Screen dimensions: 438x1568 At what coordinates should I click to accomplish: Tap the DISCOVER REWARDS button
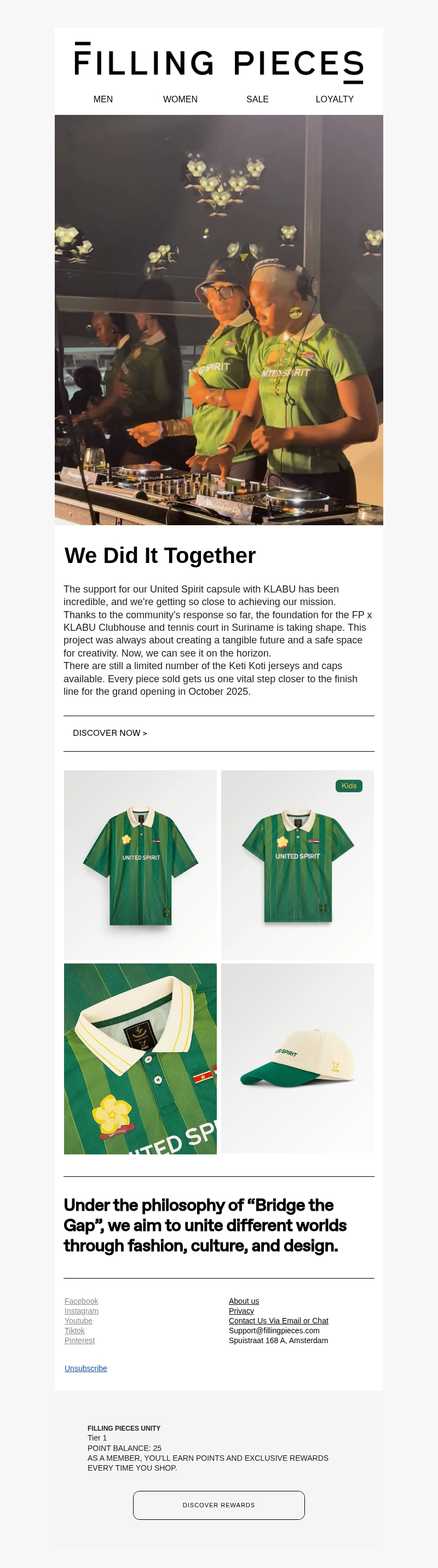point(218,1505)
